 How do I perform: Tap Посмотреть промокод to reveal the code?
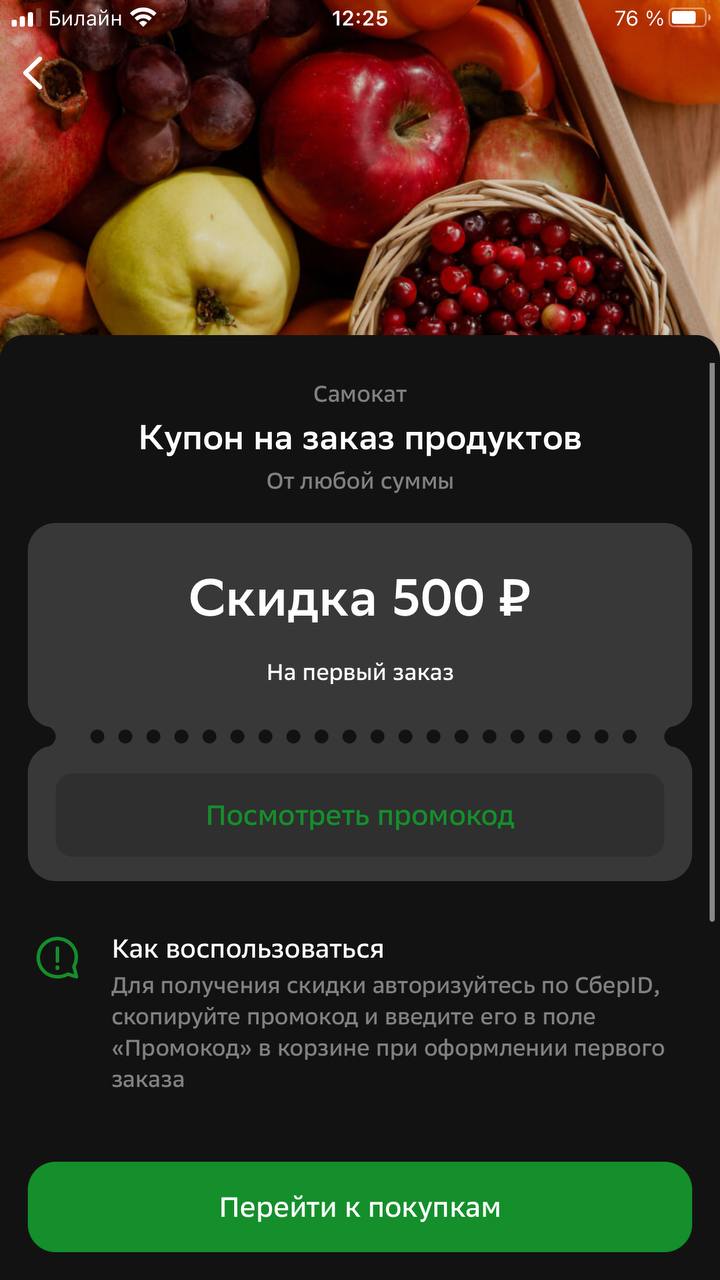point(360,816)
